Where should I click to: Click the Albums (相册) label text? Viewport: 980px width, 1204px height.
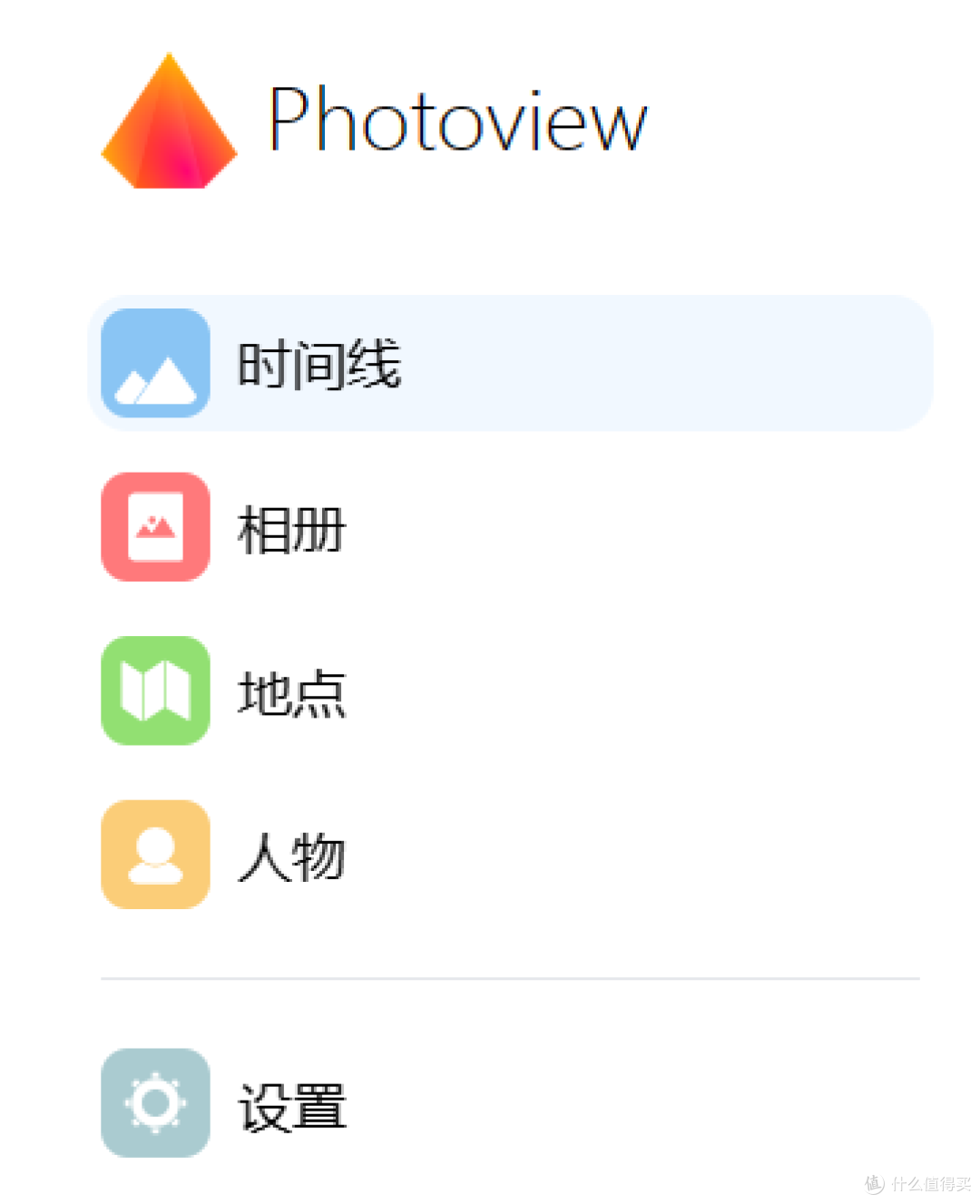click(290, 527)
